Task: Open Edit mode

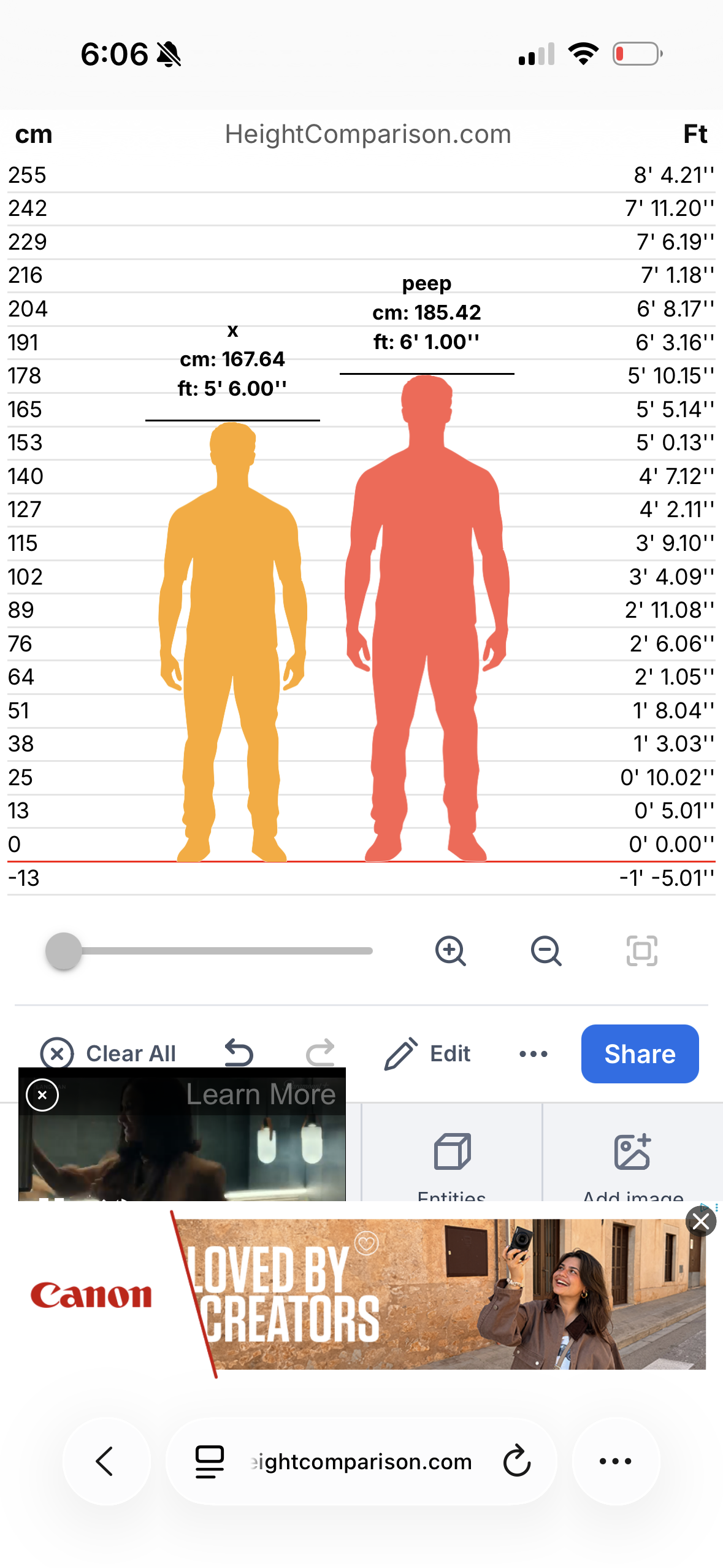Action: point(427,1054)
